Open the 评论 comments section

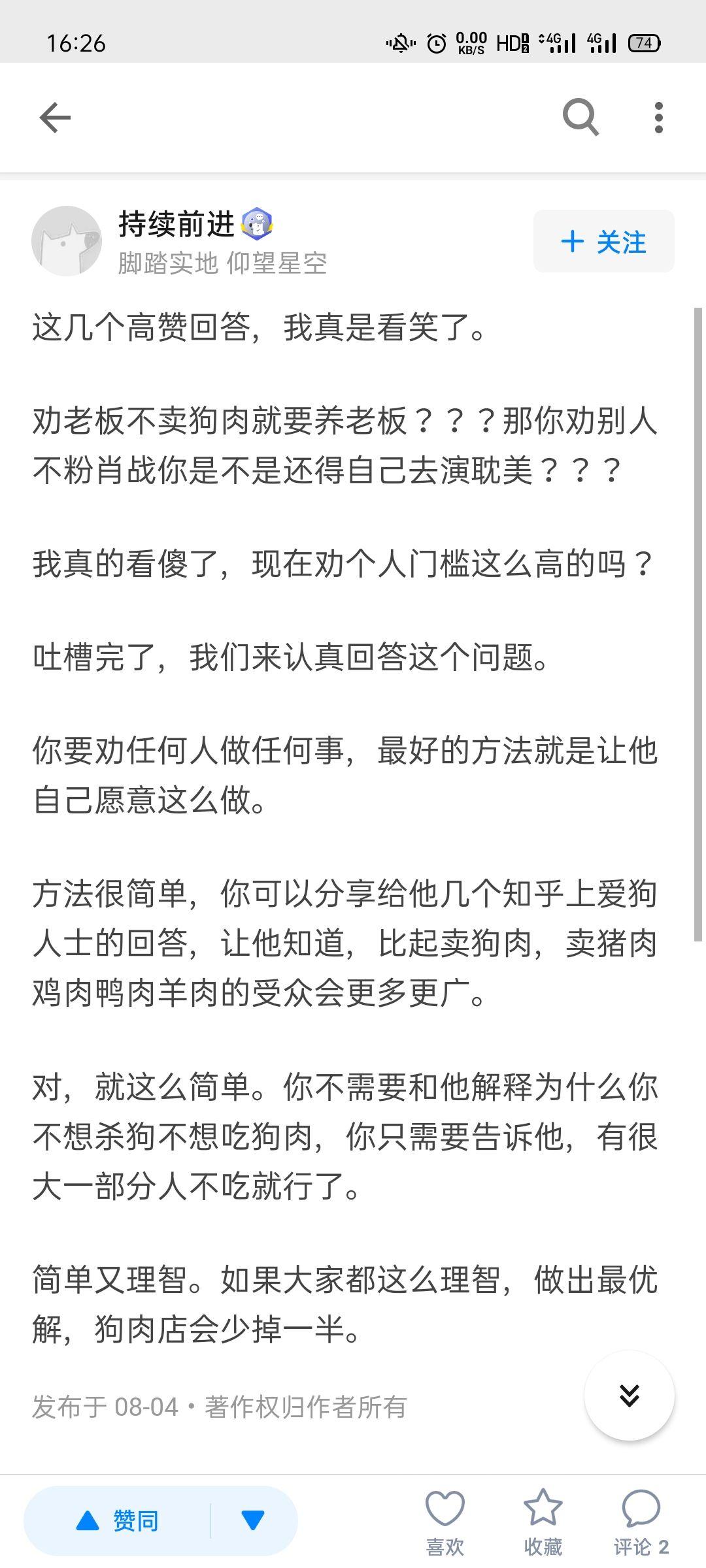(x=641, y=1522)
